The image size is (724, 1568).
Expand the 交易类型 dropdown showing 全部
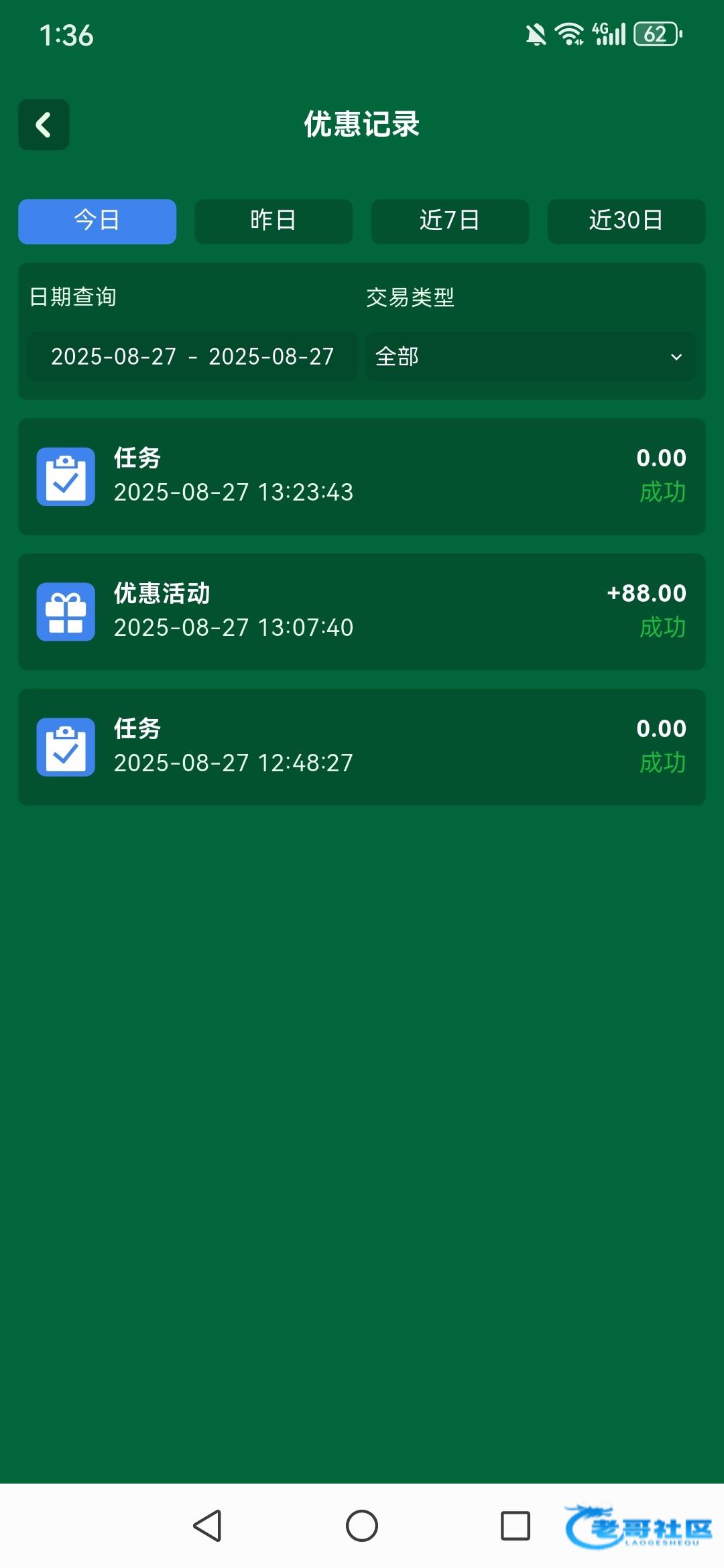(x=530, y=356)
